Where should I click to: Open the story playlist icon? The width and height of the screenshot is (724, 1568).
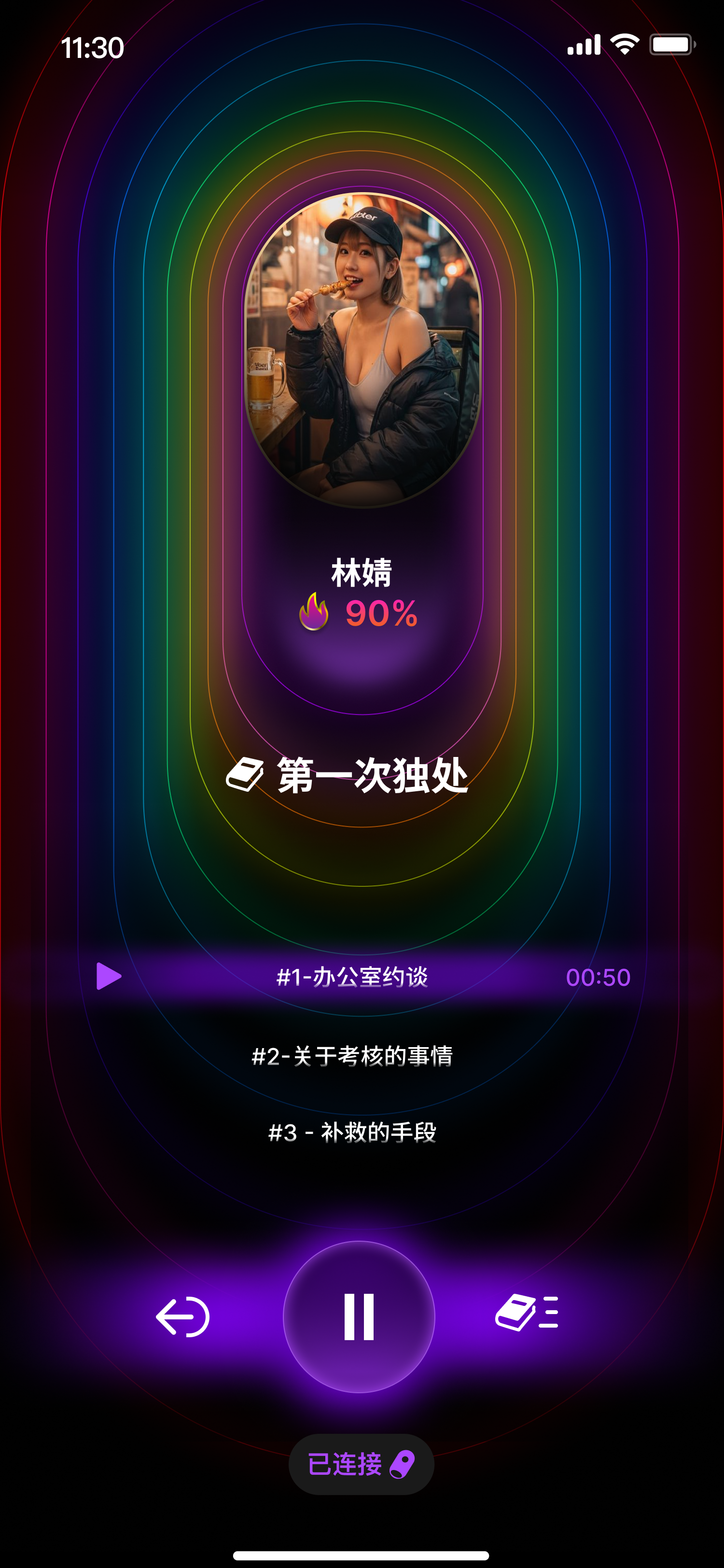point(526,1312)
